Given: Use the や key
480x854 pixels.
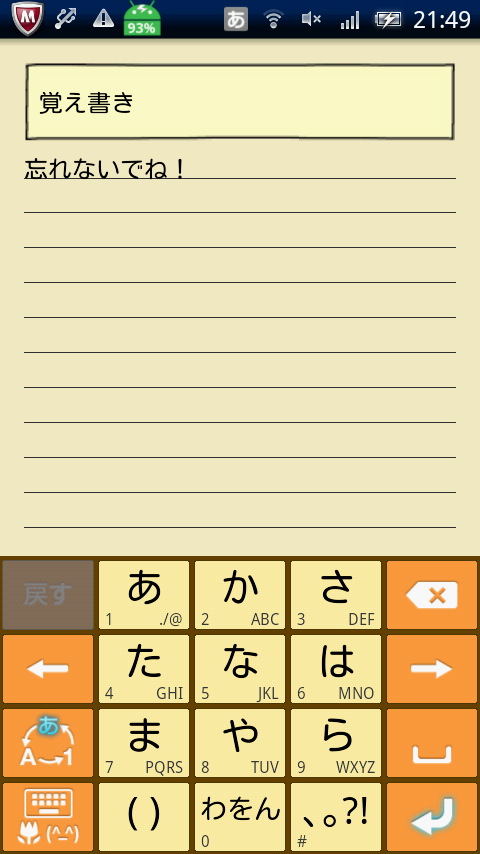Looking at the screenshot, I should tap(240, 743).
